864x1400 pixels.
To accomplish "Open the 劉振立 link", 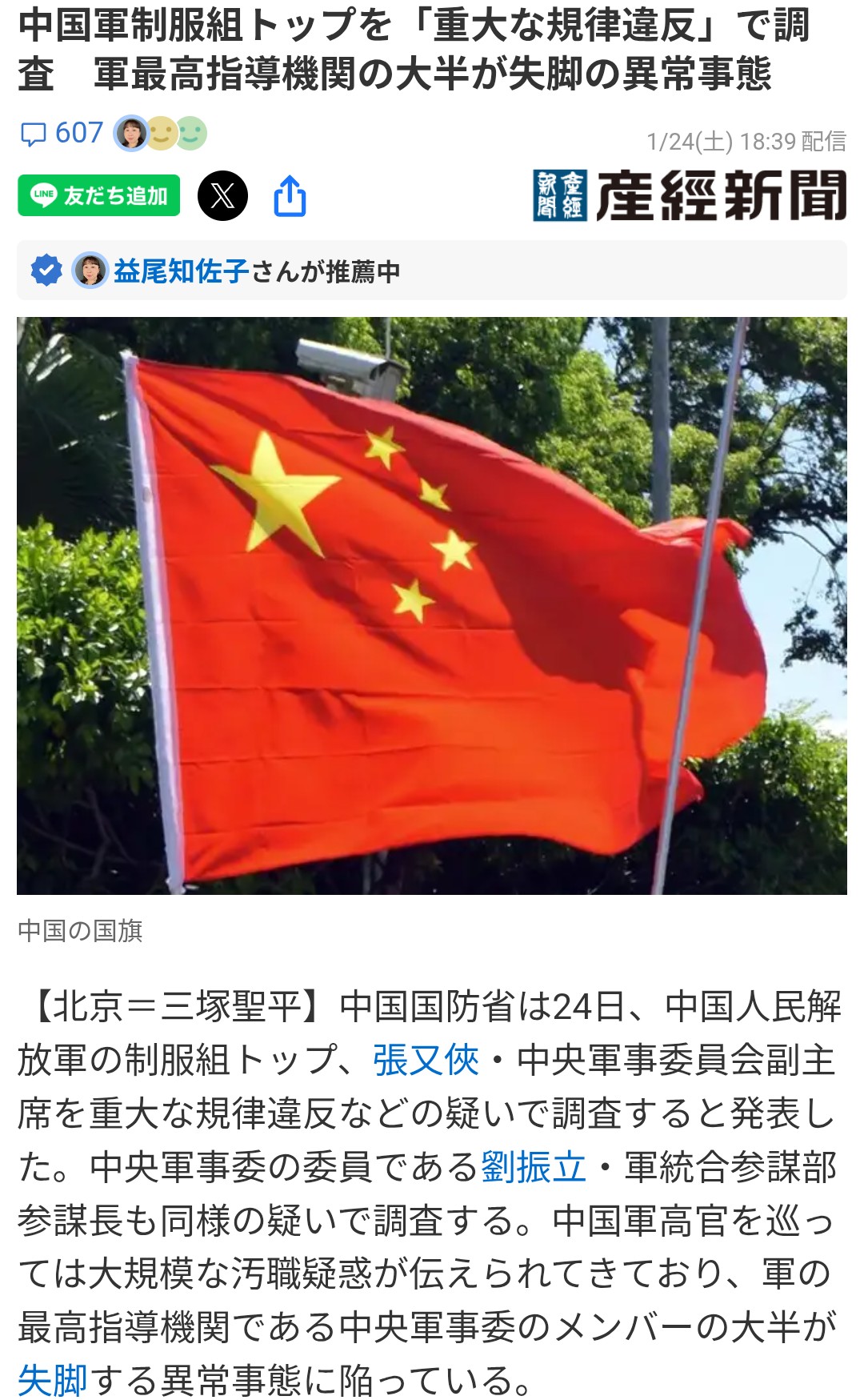I will click(x=534, y=1167).
